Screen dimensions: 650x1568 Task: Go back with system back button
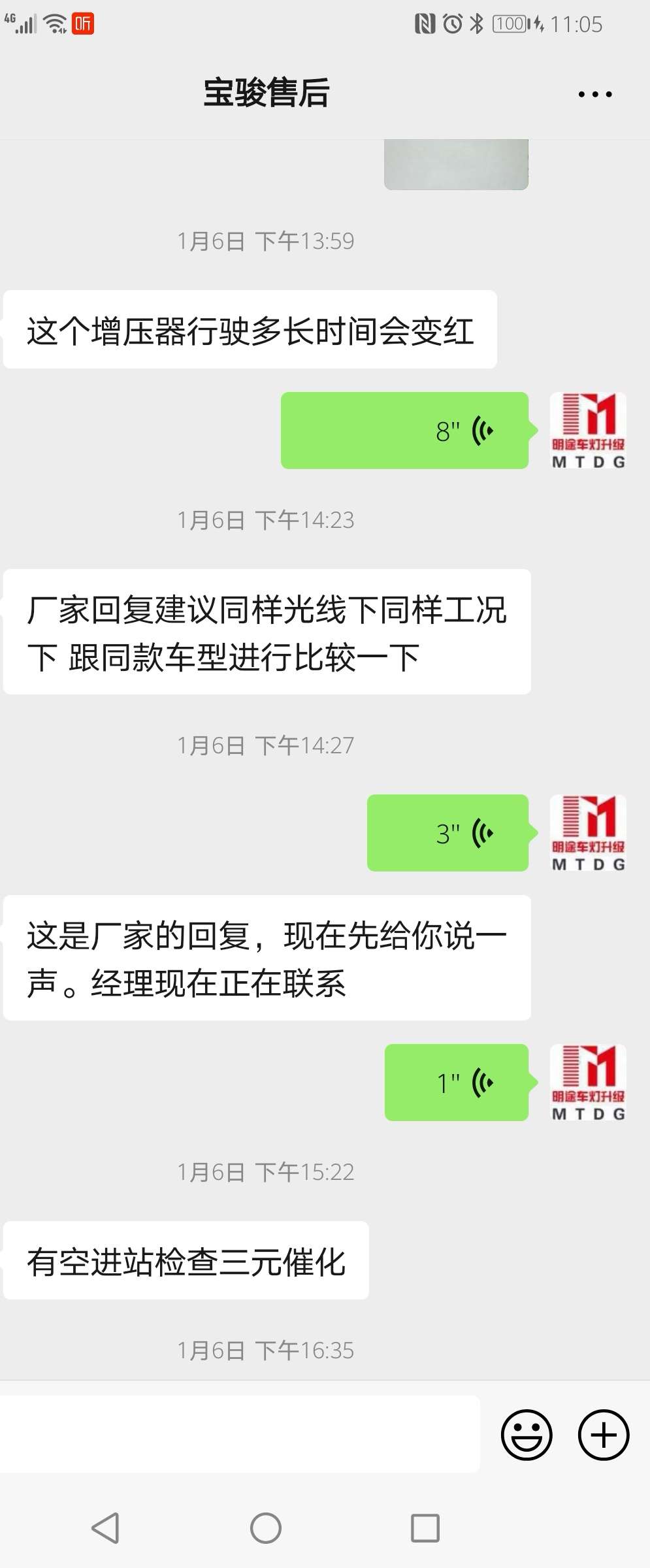tap(105, 1528)
